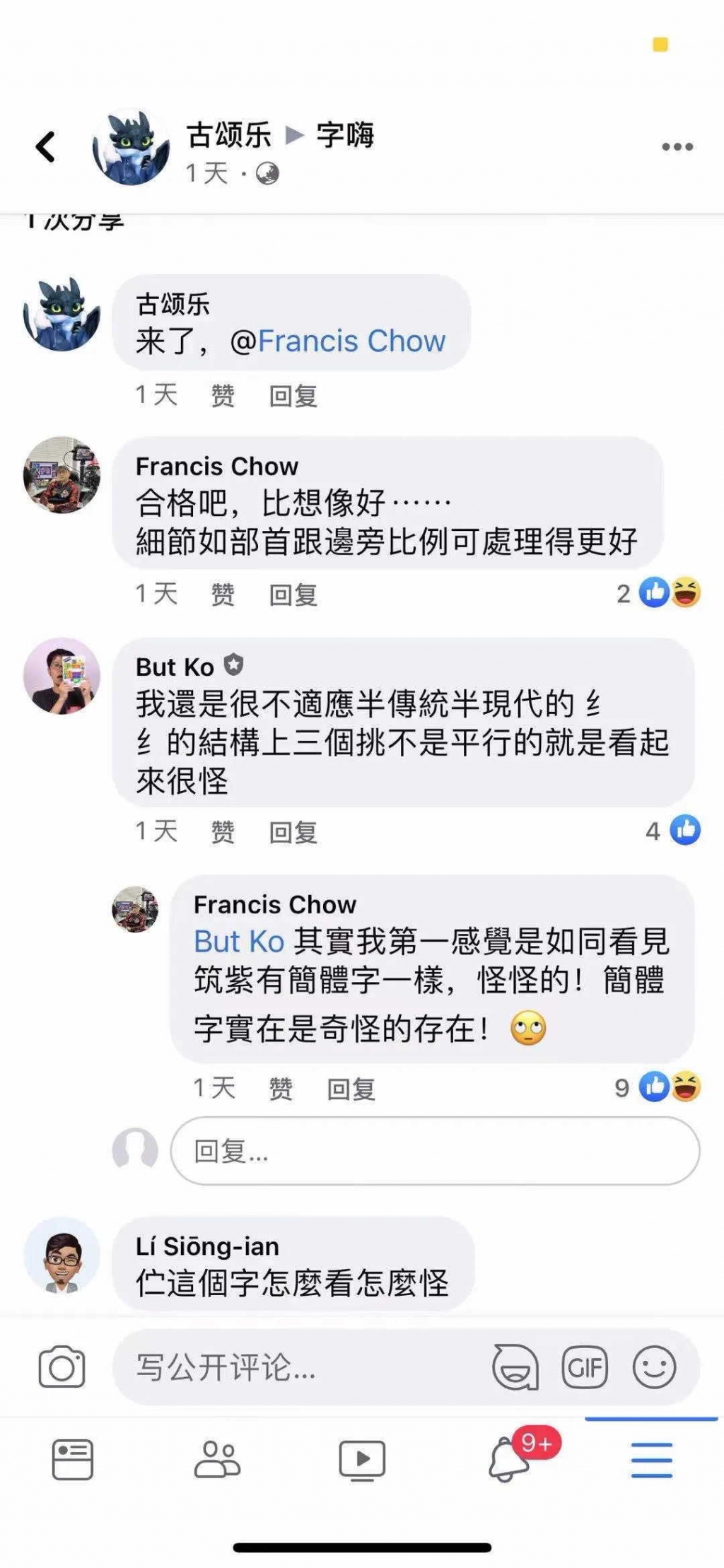The image size is (724, 1568).
Task: Like 古颂乐's comment 来了
Action: pyautogui.click(x=223, y=395)
